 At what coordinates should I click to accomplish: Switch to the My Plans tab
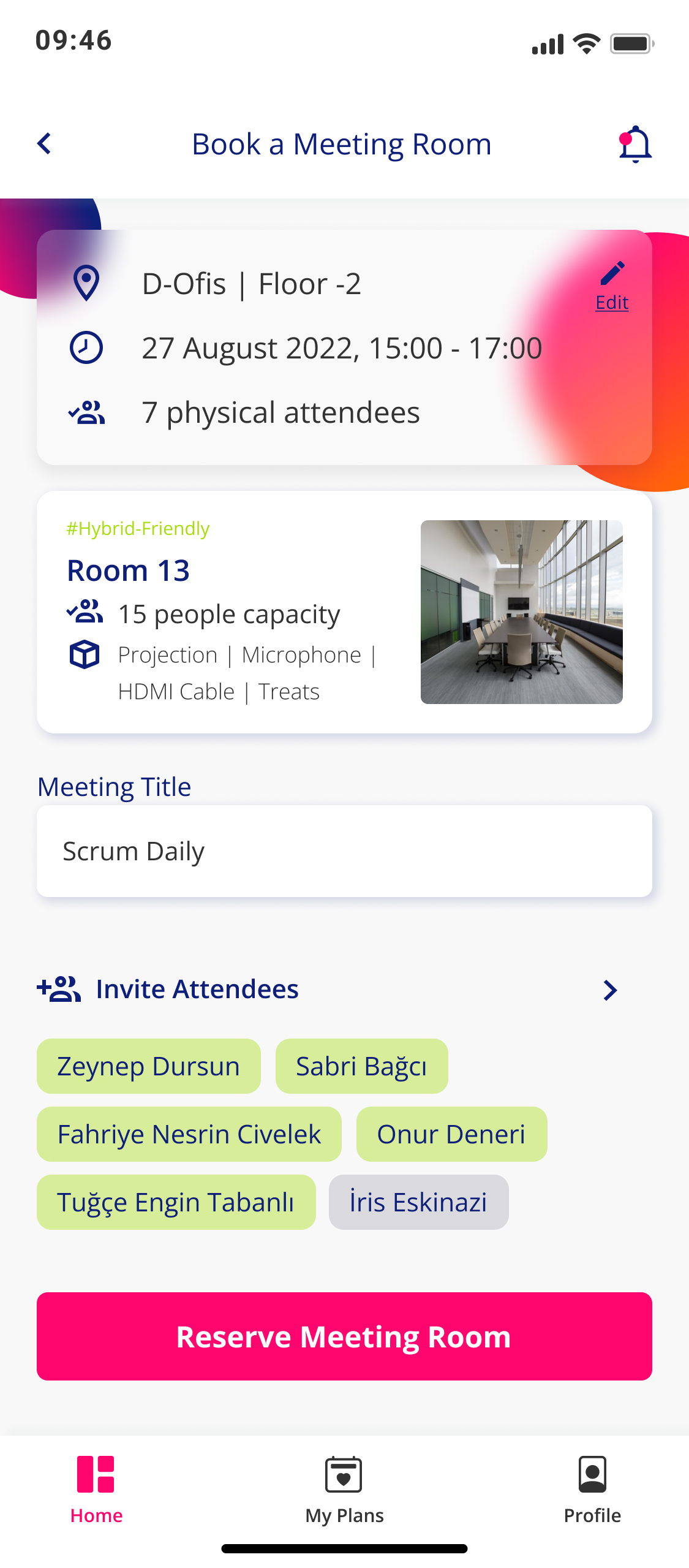coord(344,1489)
